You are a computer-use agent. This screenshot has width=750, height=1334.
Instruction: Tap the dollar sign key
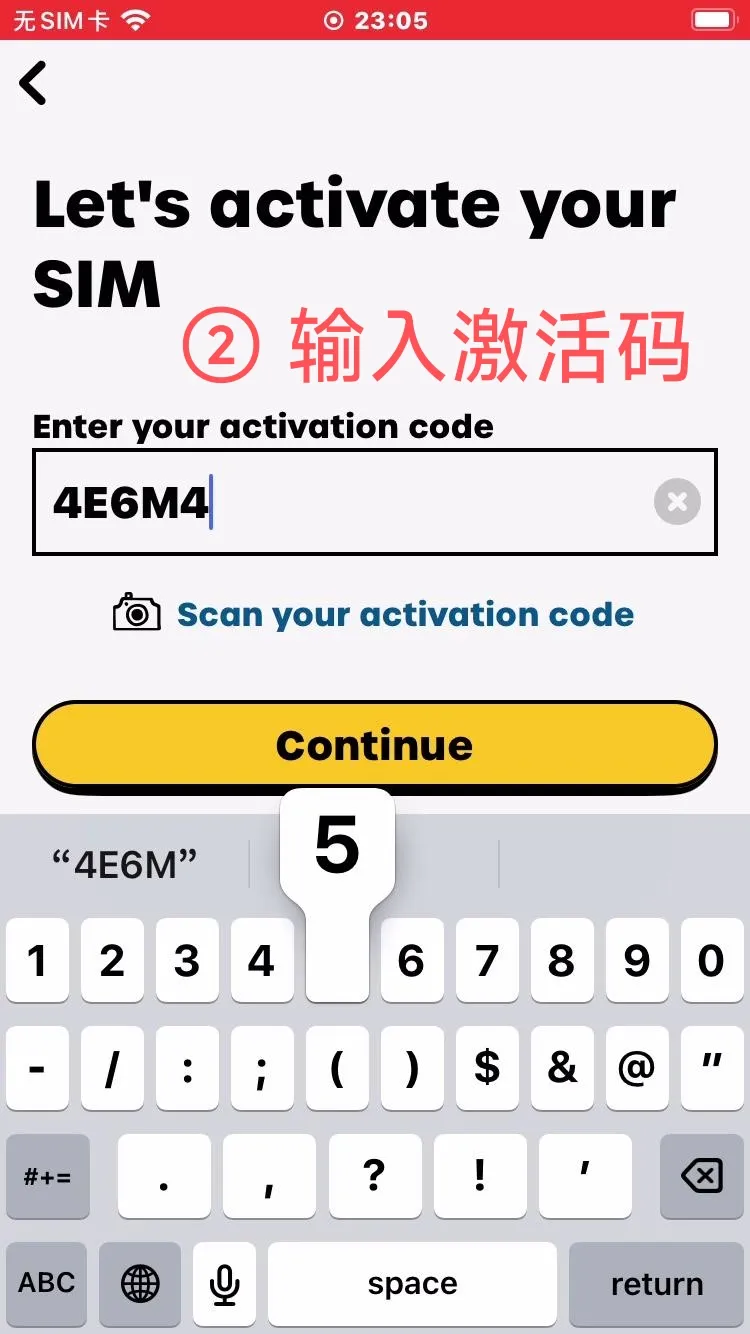coord(487,1069)
